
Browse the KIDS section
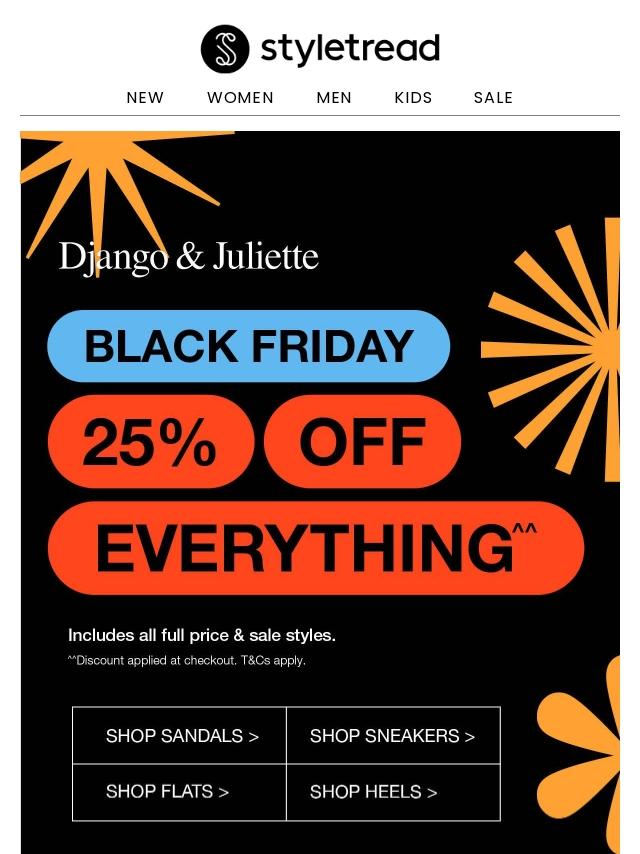click(x=413, y=98)
